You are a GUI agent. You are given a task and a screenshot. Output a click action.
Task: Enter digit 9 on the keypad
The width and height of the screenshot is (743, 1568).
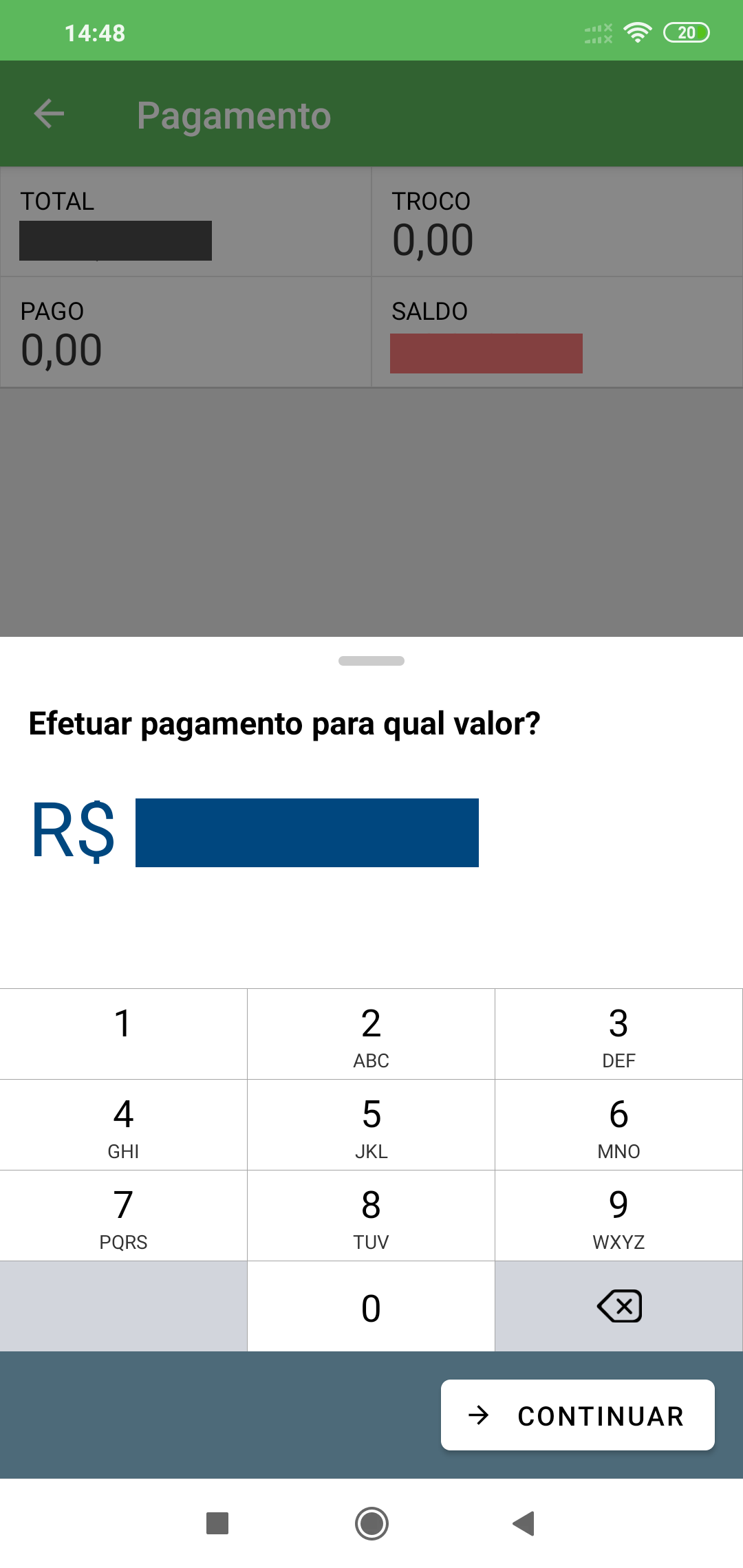[618, 1215]
